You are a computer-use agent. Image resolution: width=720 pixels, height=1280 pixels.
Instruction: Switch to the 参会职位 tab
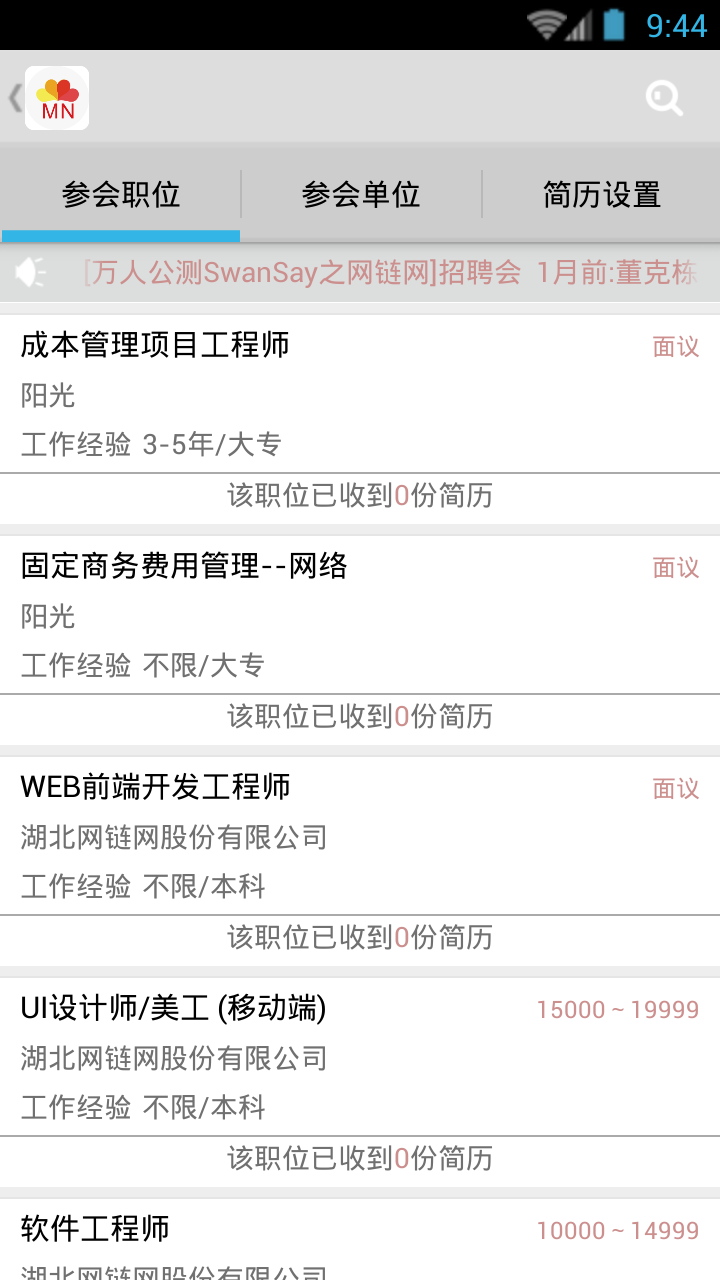[x=121, y=194]
